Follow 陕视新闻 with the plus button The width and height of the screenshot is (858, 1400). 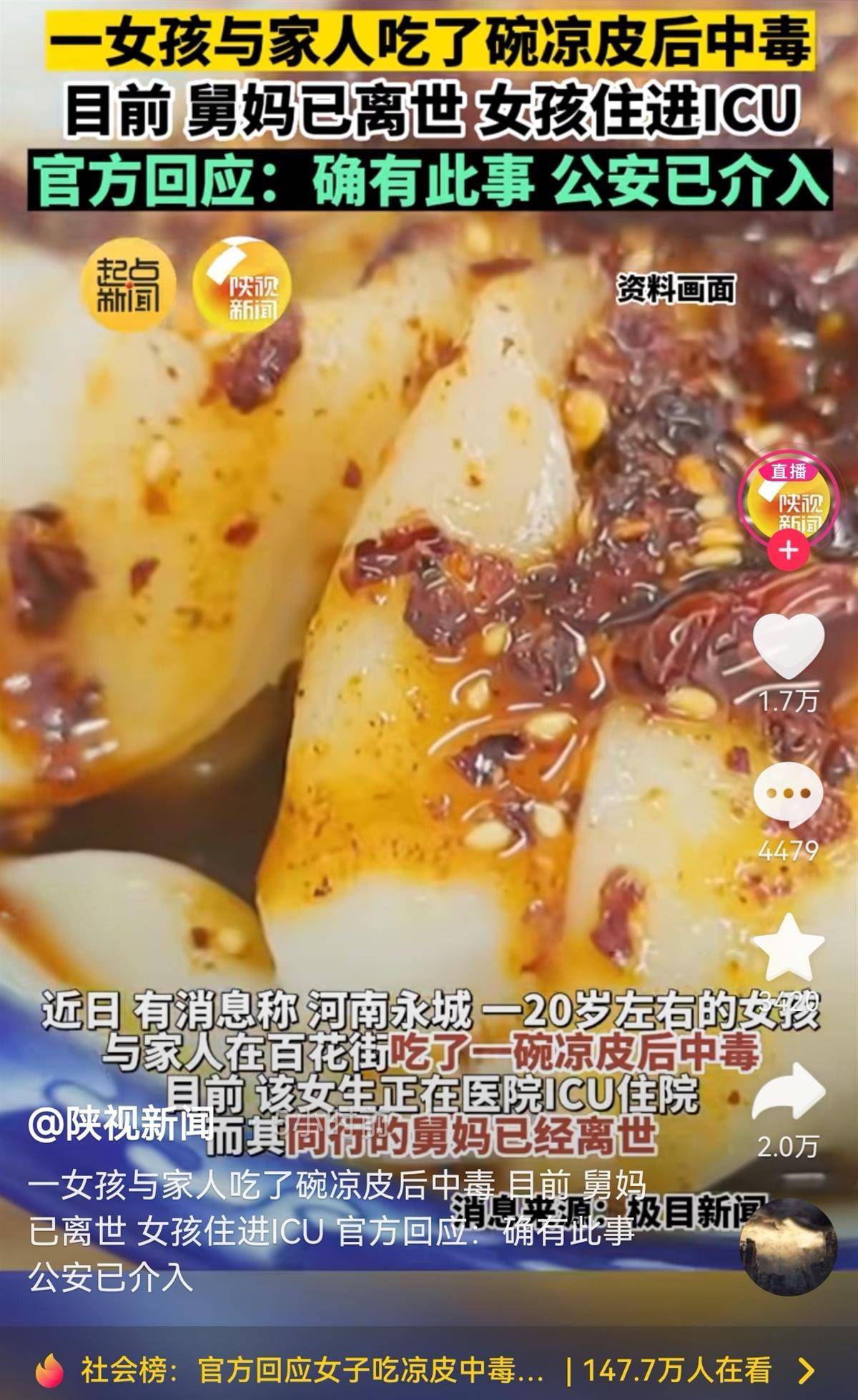(x=788, y=552)
